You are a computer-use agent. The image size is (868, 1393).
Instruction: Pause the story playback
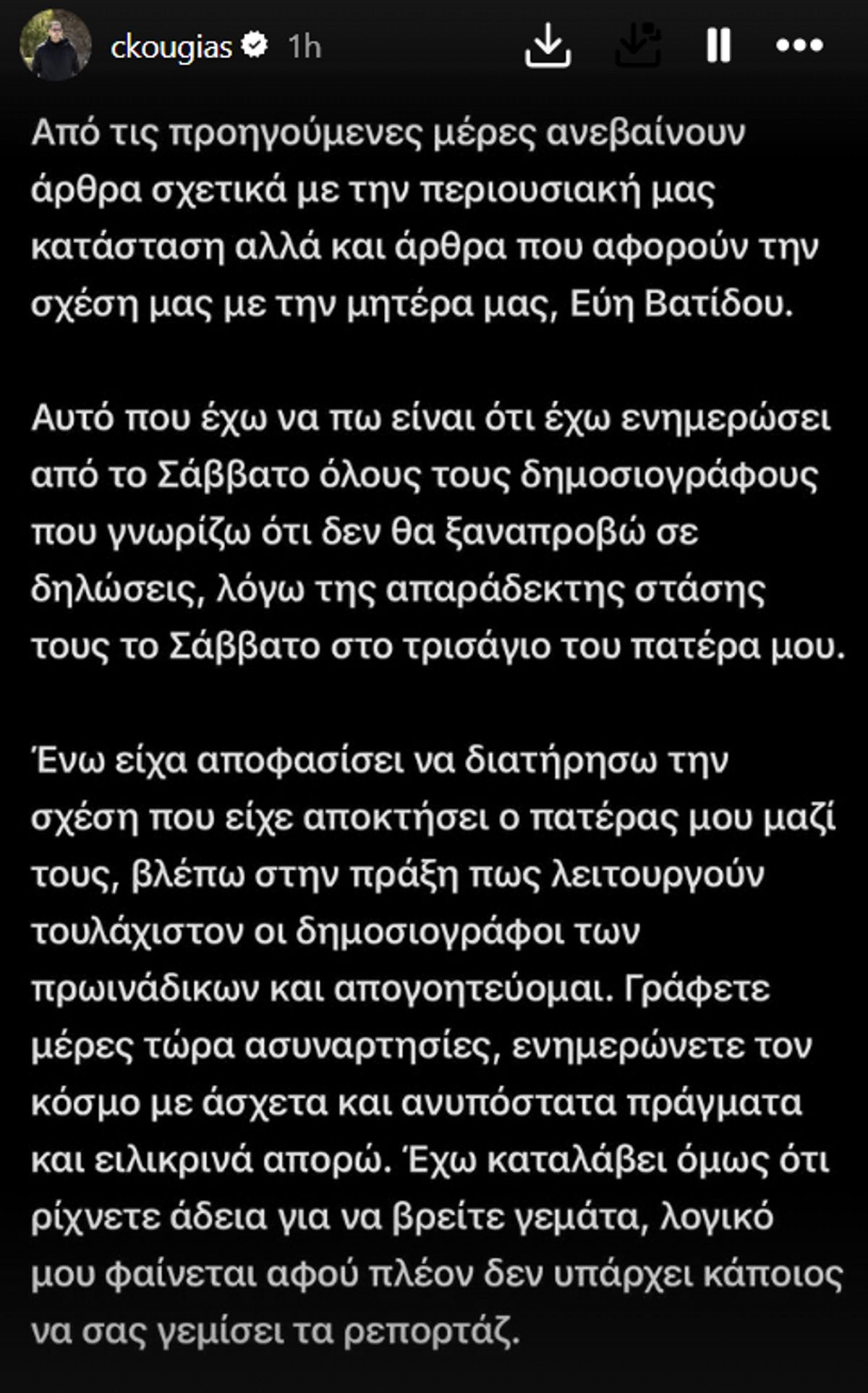pos(718,45)
